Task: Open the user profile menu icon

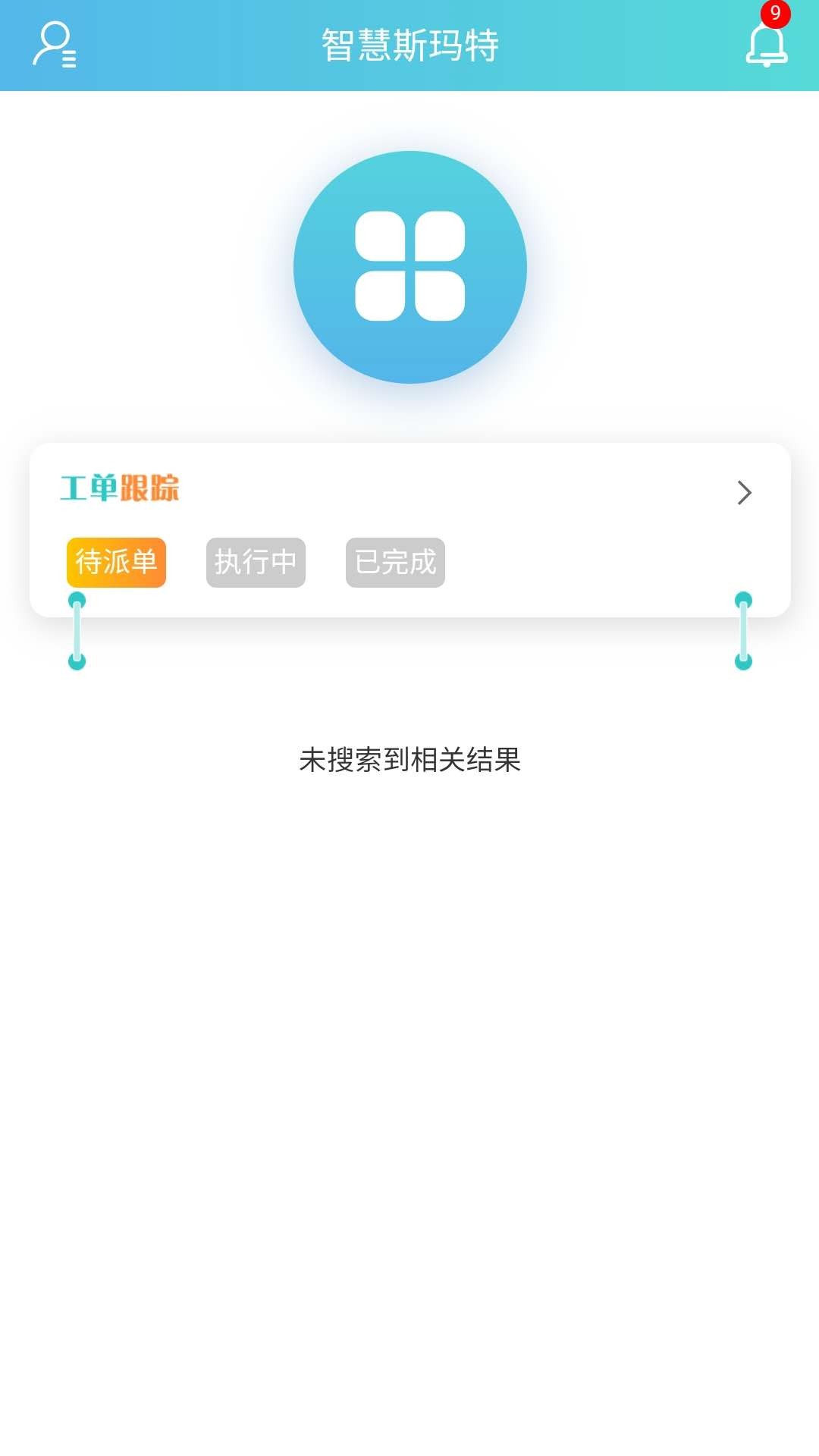Action: tap(54, 45)
